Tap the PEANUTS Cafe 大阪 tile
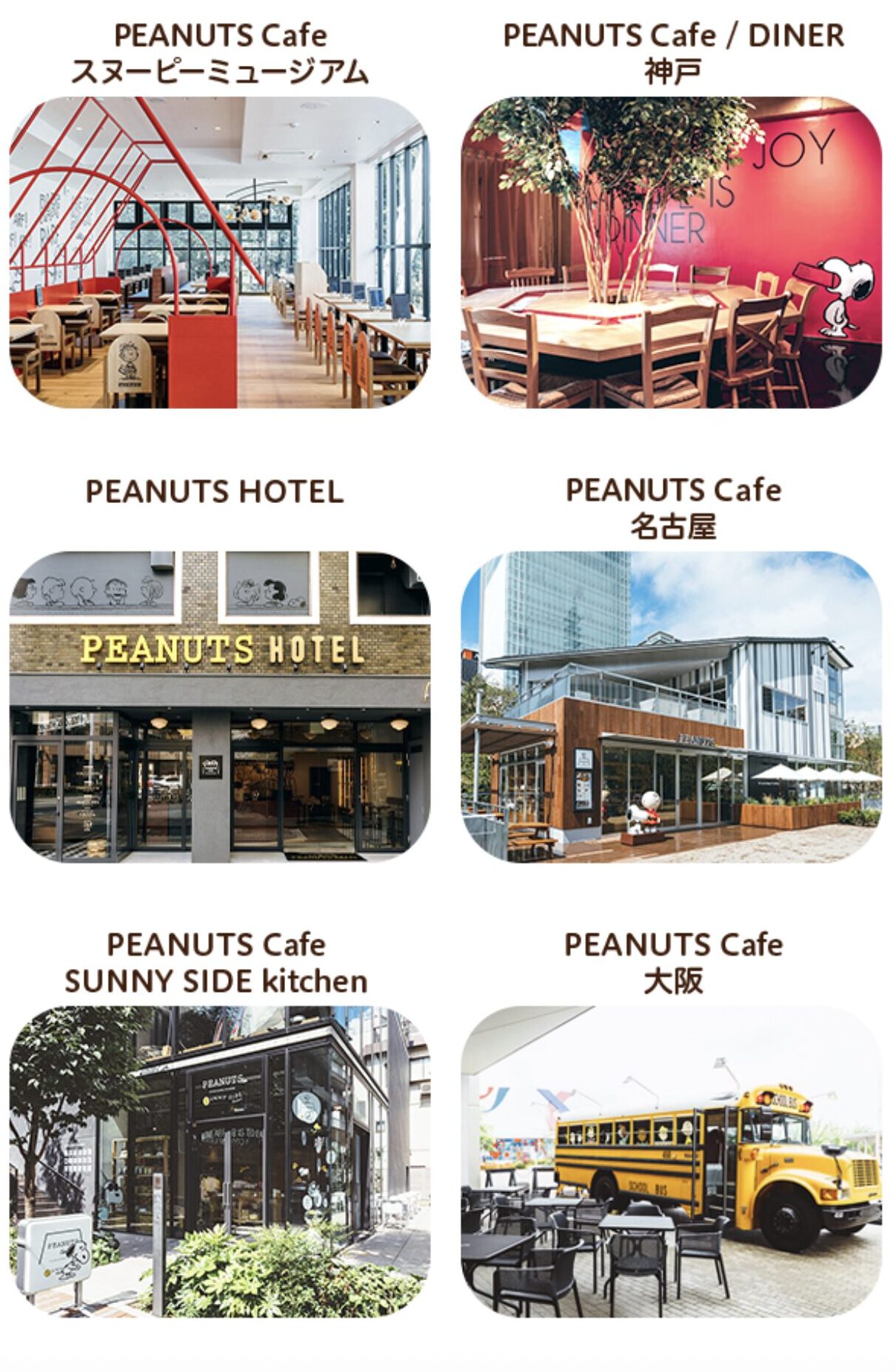896x1372 pixels. (671, 1161)
